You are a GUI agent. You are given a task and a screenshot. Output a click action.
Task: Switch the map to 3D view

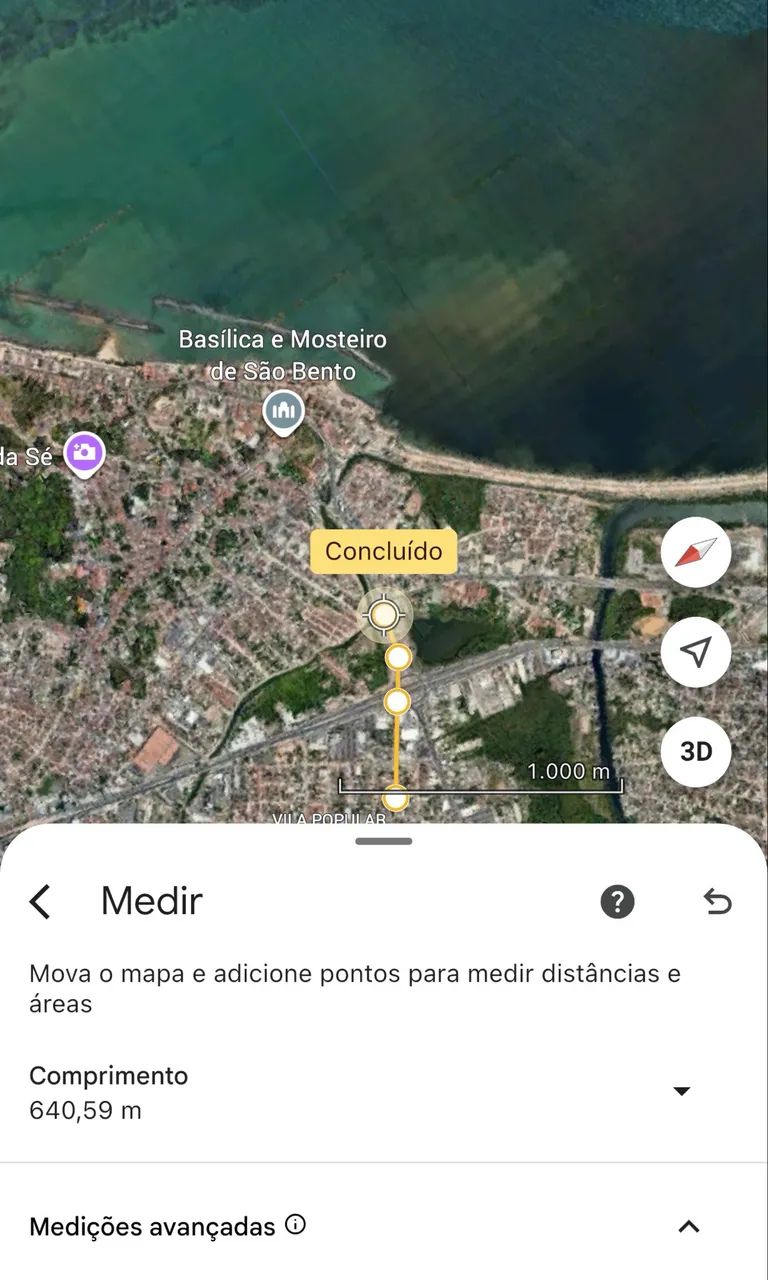pyautogui.click(x=695, y=752)
